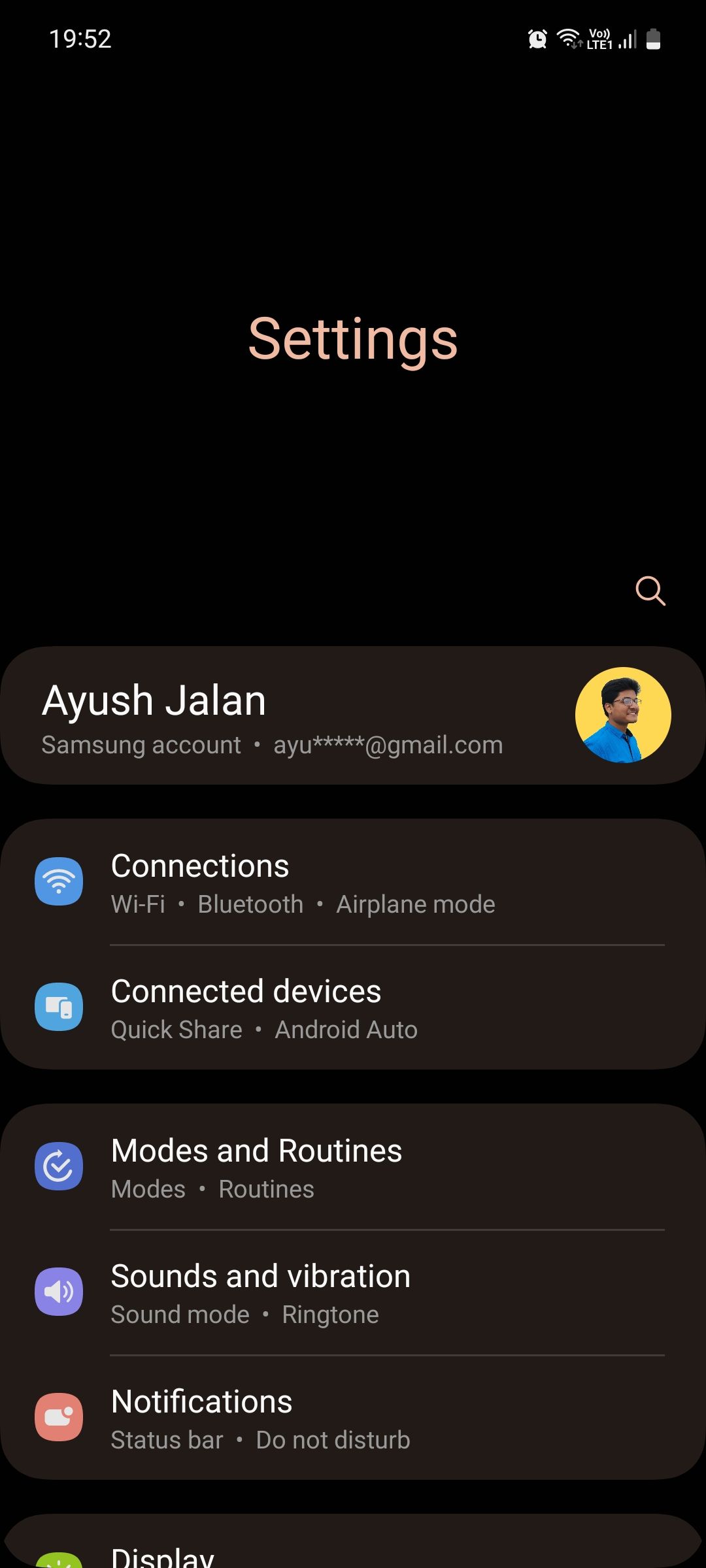Tap the Modes and Routines checkmark icon
The image size is (706, 1568).
59,1166
